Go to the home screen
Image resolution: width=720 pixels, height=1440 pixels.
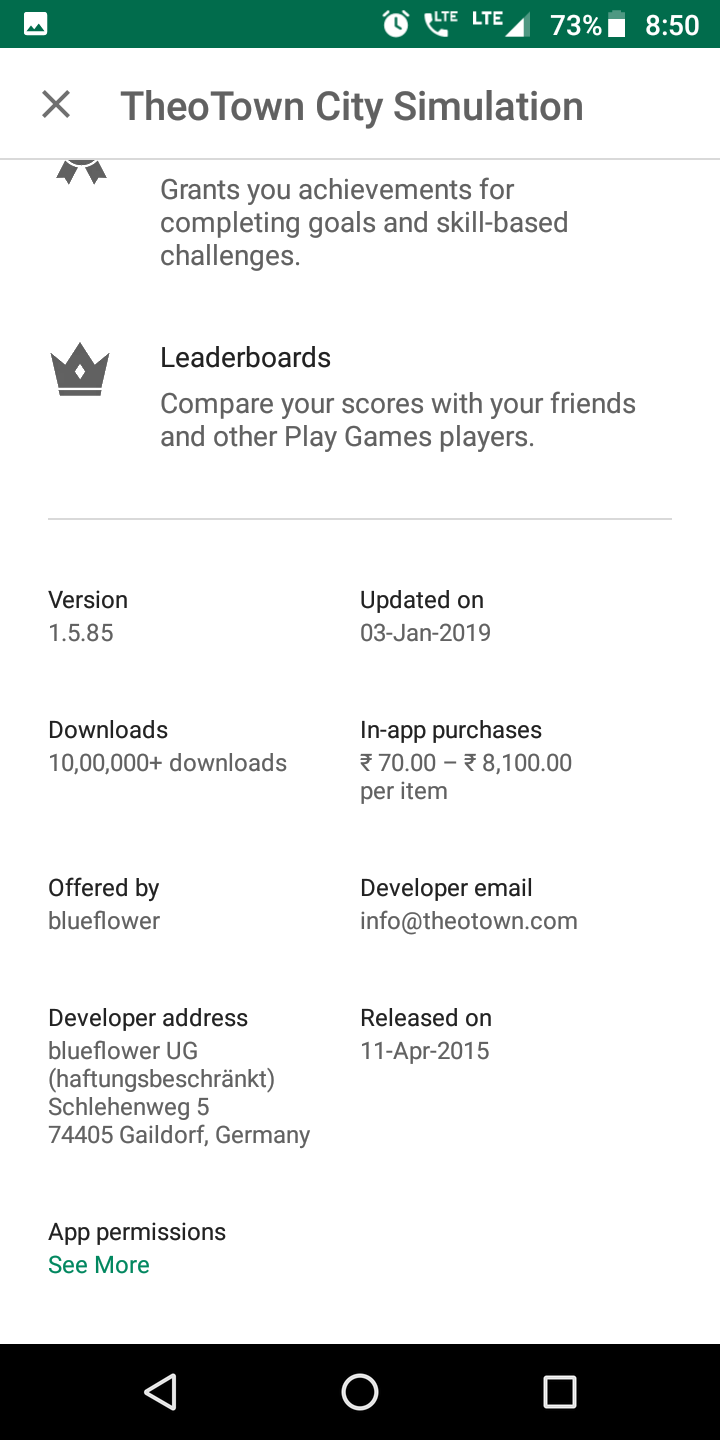click(x=360, y=1391)
